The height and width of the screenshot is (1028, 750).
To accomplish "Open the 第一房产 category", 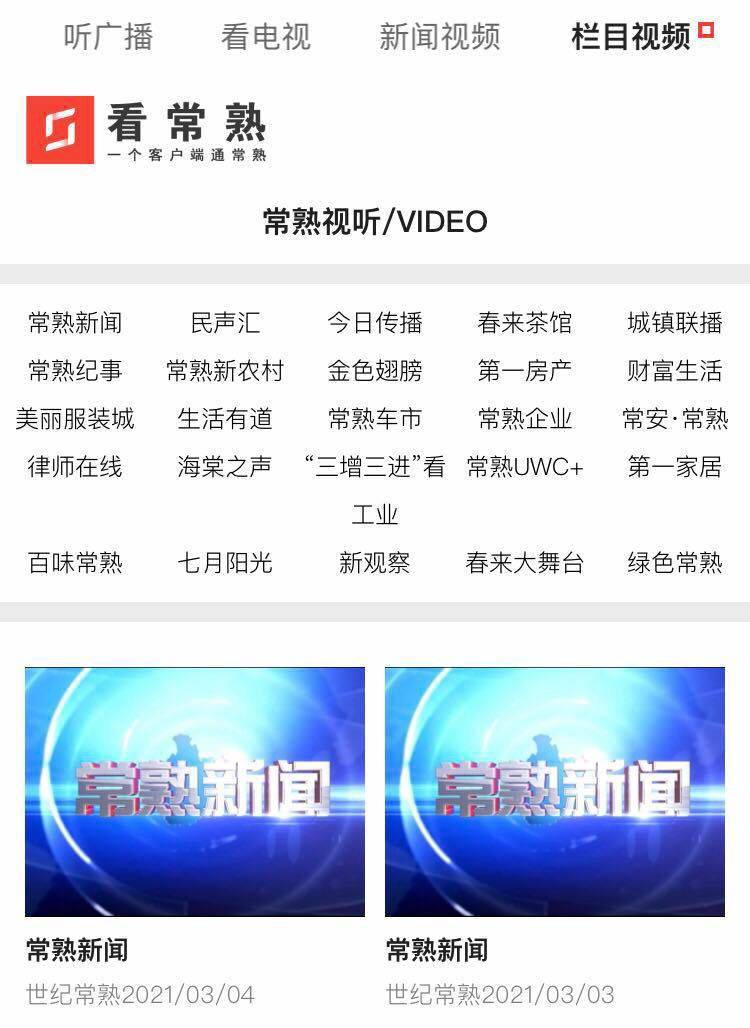I will 524,370.
